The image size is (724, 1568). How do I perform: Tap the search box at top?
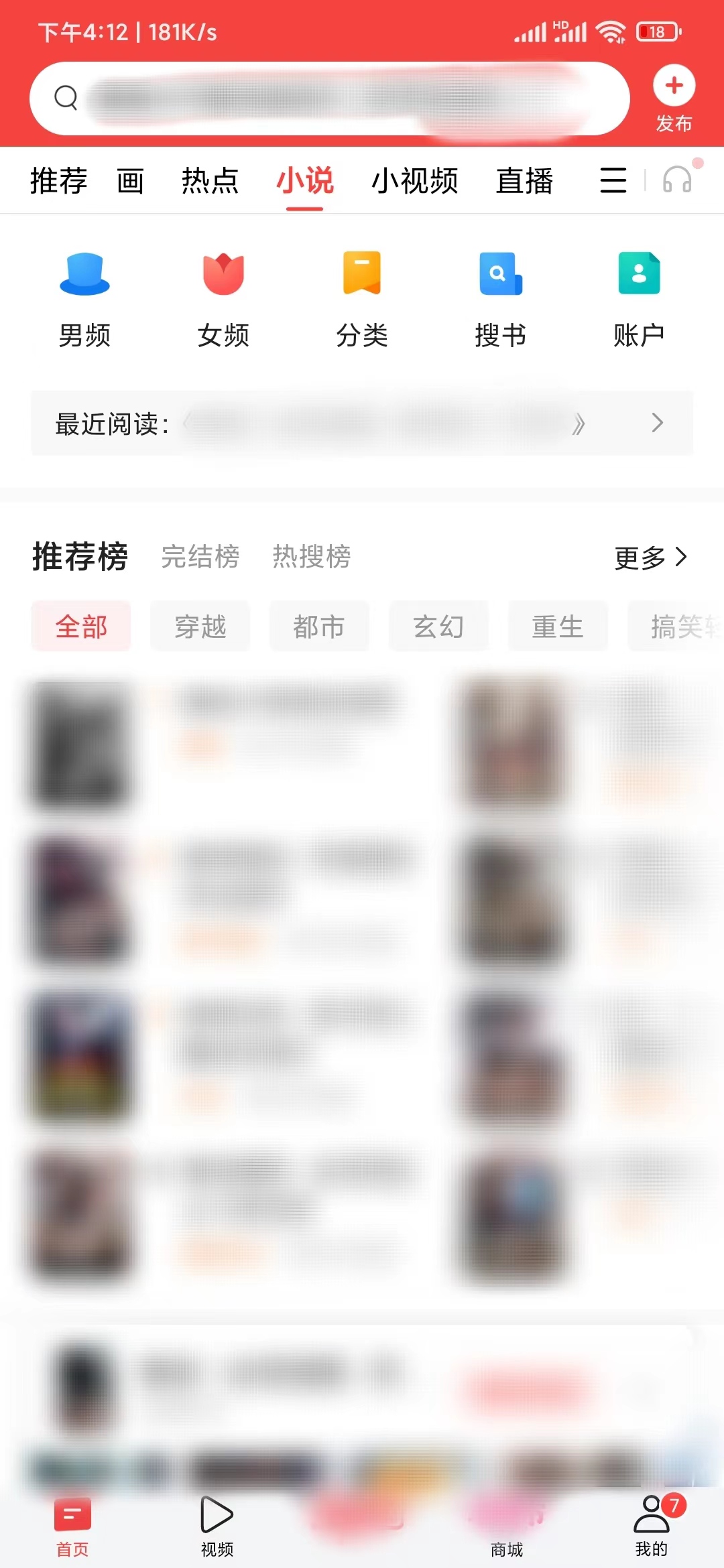(328, 99)
